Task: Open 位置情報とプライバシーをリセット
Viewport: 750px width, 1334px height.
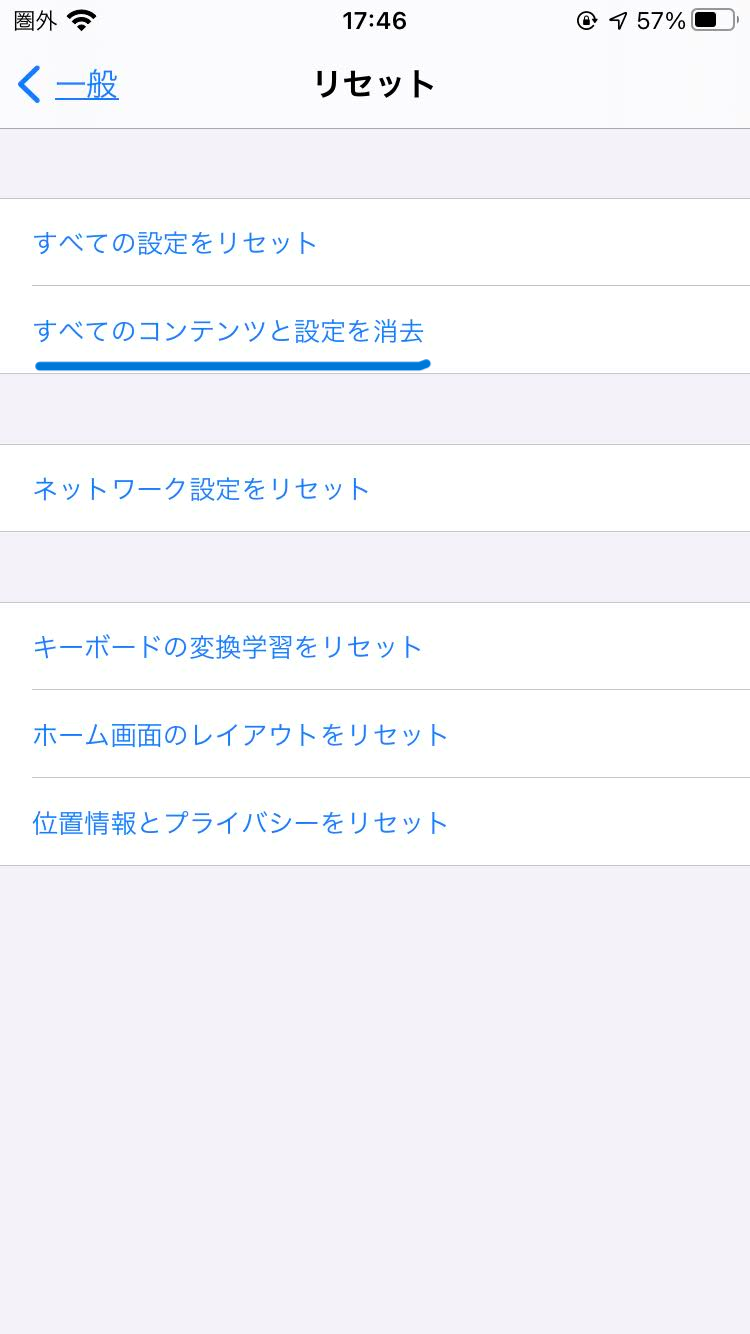Action: pos(375,822)
